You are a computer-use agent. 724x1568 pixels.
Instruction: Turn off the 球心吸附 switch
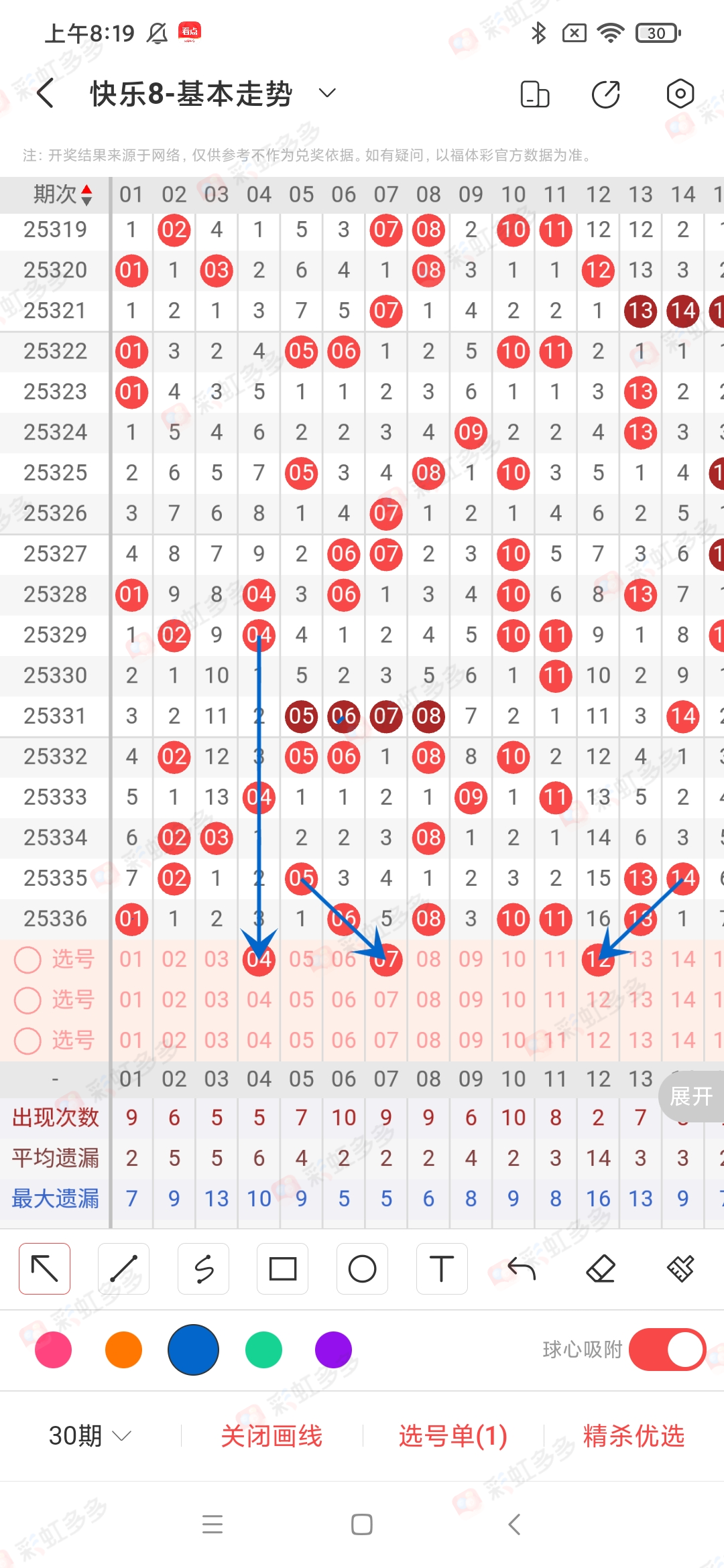[667, 1350]
